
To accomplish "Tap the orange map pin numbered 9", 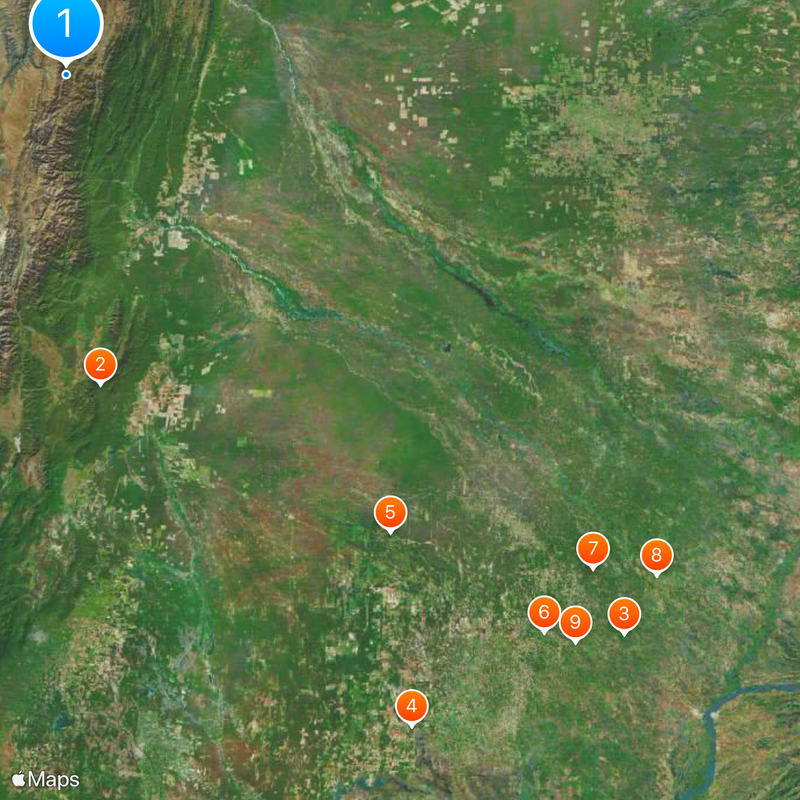I will point(575,622).
